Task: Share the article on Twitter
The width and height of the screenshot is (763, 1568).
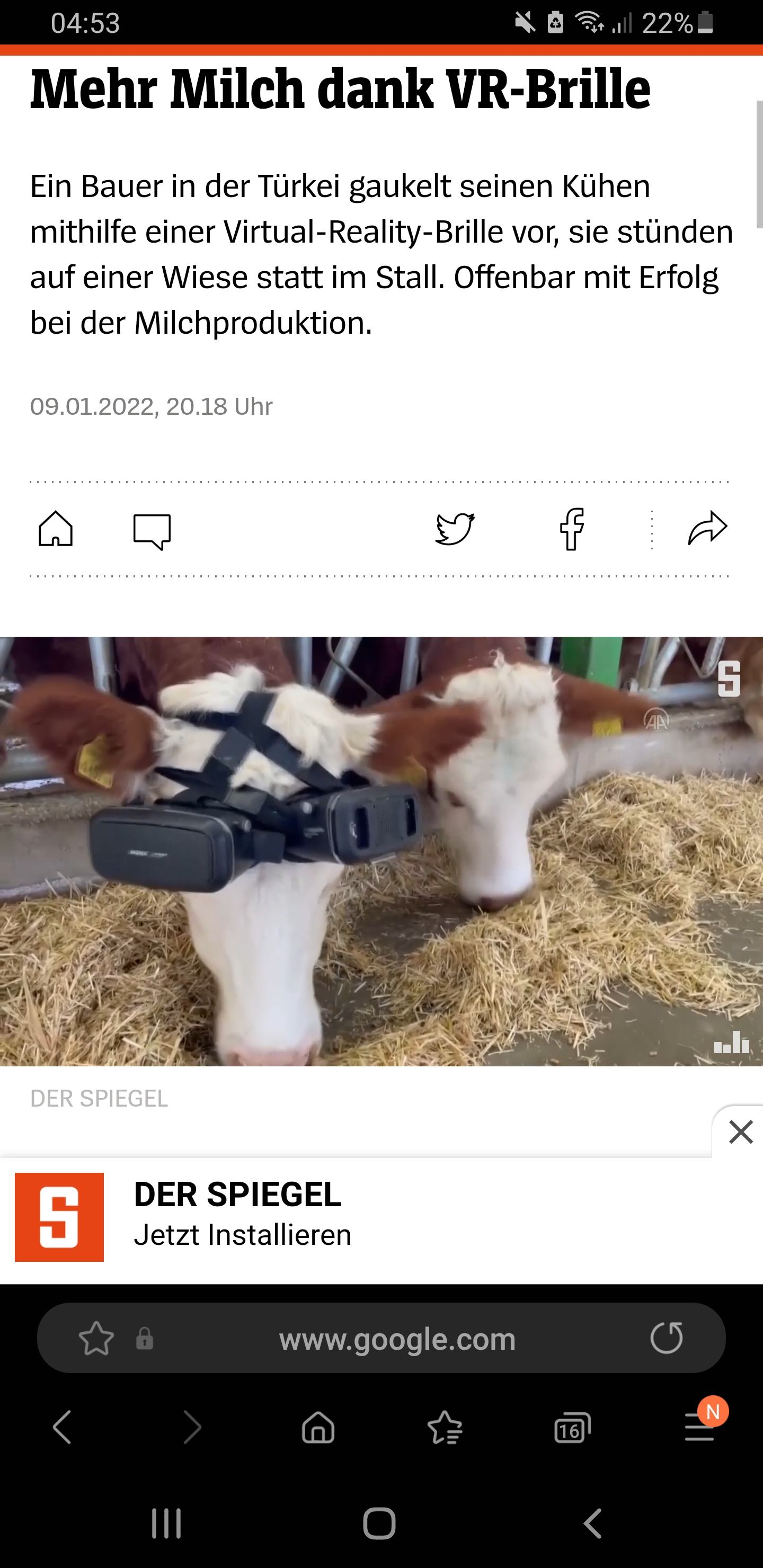Action: 455,528
